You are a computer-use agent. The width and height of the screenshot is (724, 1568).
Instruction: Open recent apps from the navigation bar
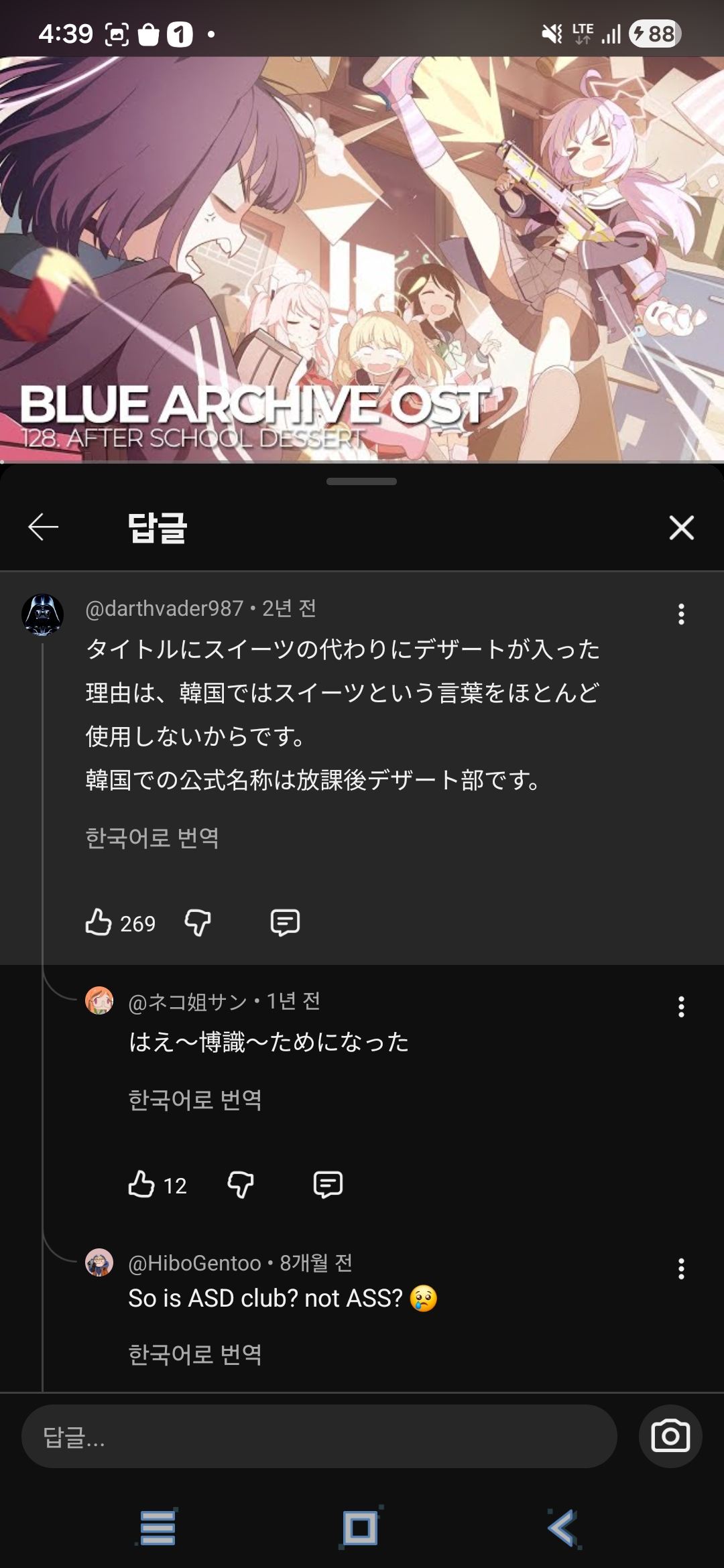coord(158,1528)
